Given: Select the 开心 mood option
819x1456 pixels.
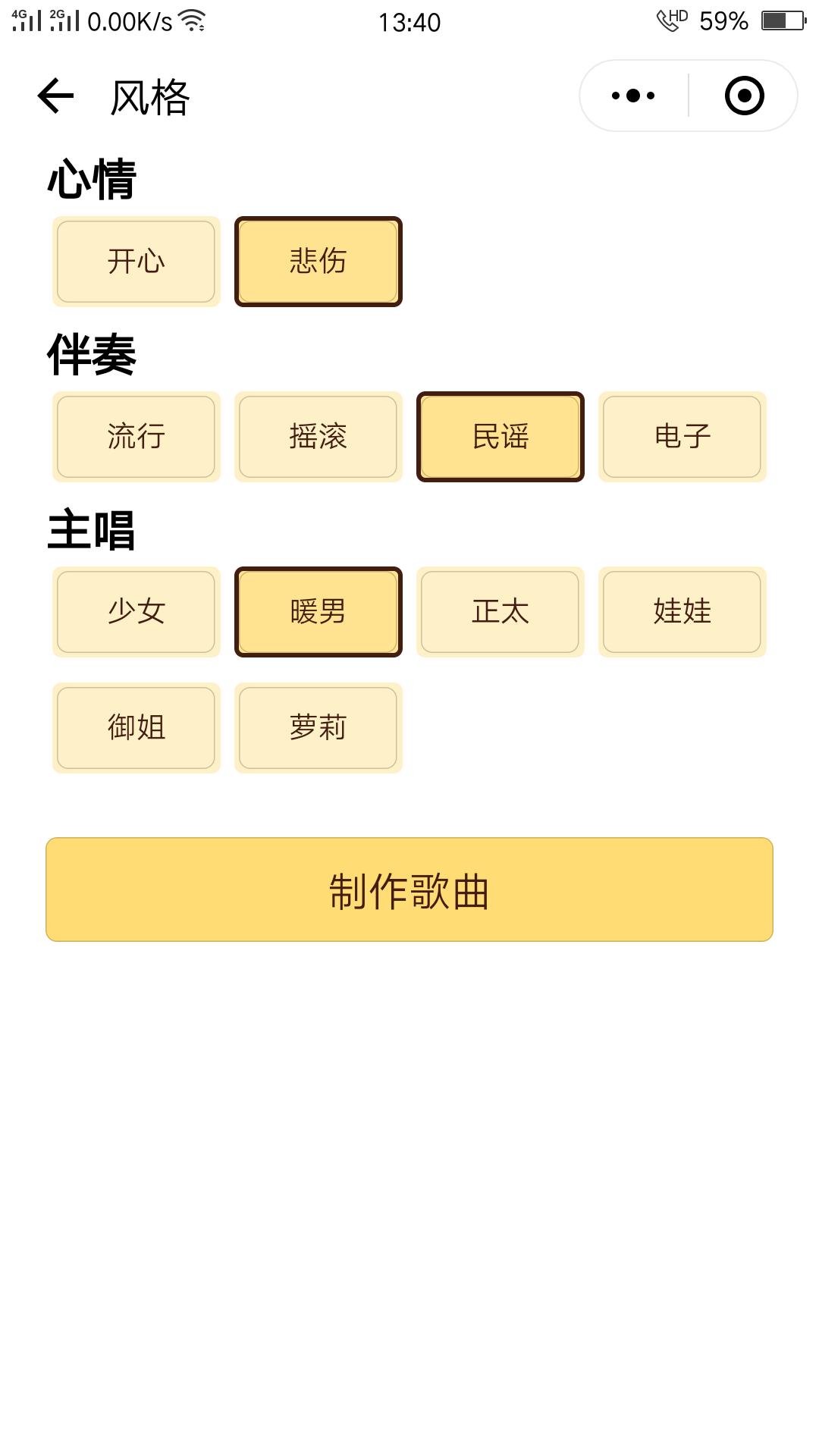Looking at the screenshot, I should 136,262.
